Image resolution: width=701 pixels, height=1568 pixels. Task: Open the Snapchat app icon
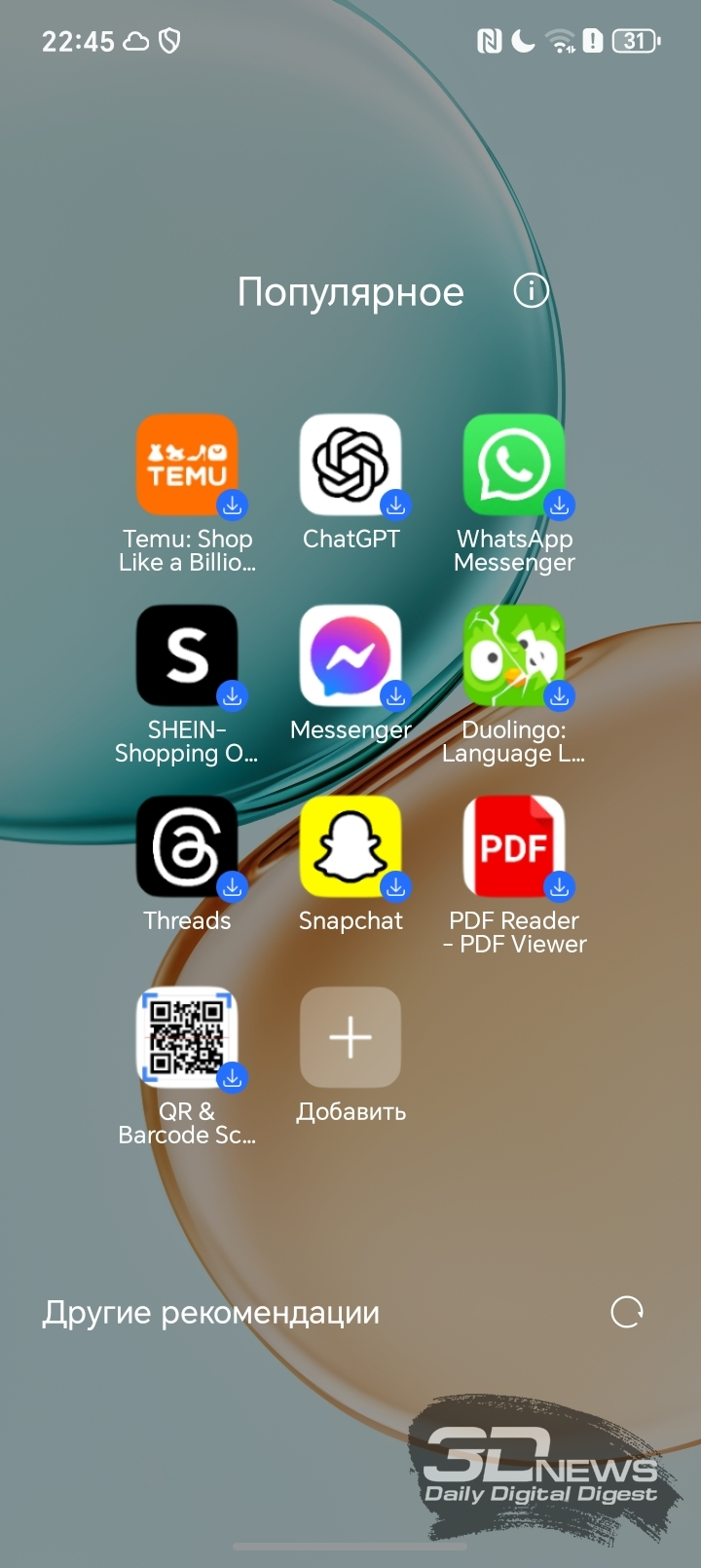350,846
